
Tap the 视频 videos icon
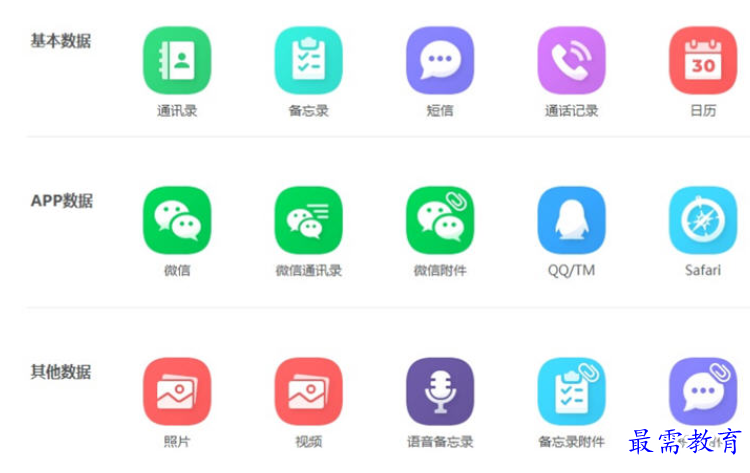coord(308,391)
